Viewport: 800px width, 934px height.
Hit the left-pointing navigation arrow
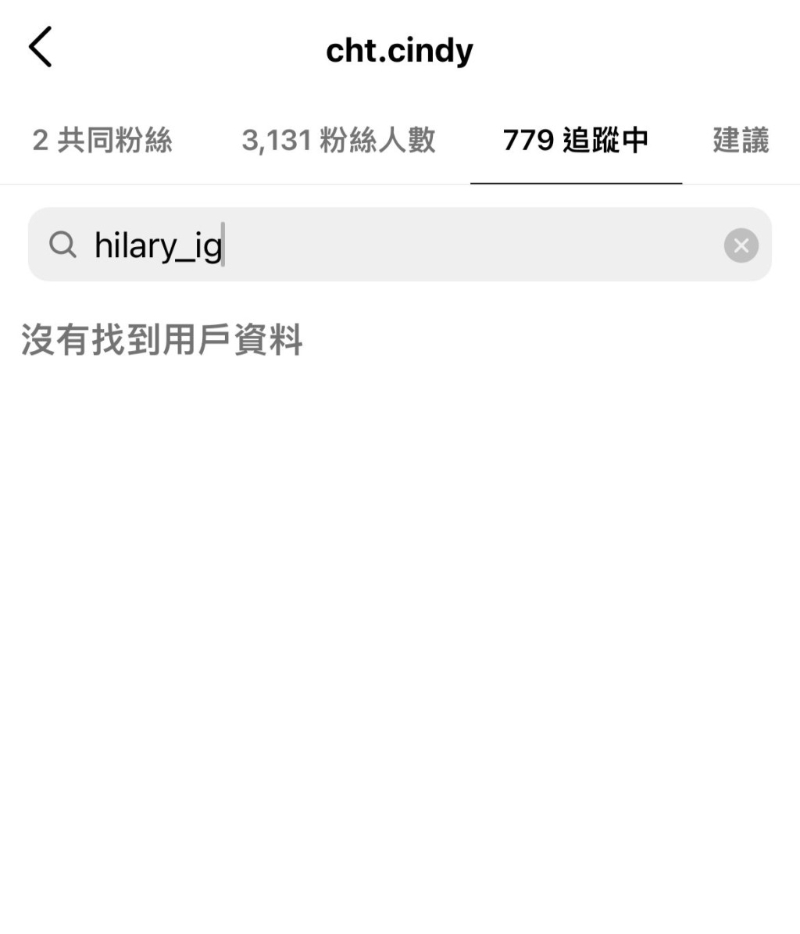click(40, 47)
